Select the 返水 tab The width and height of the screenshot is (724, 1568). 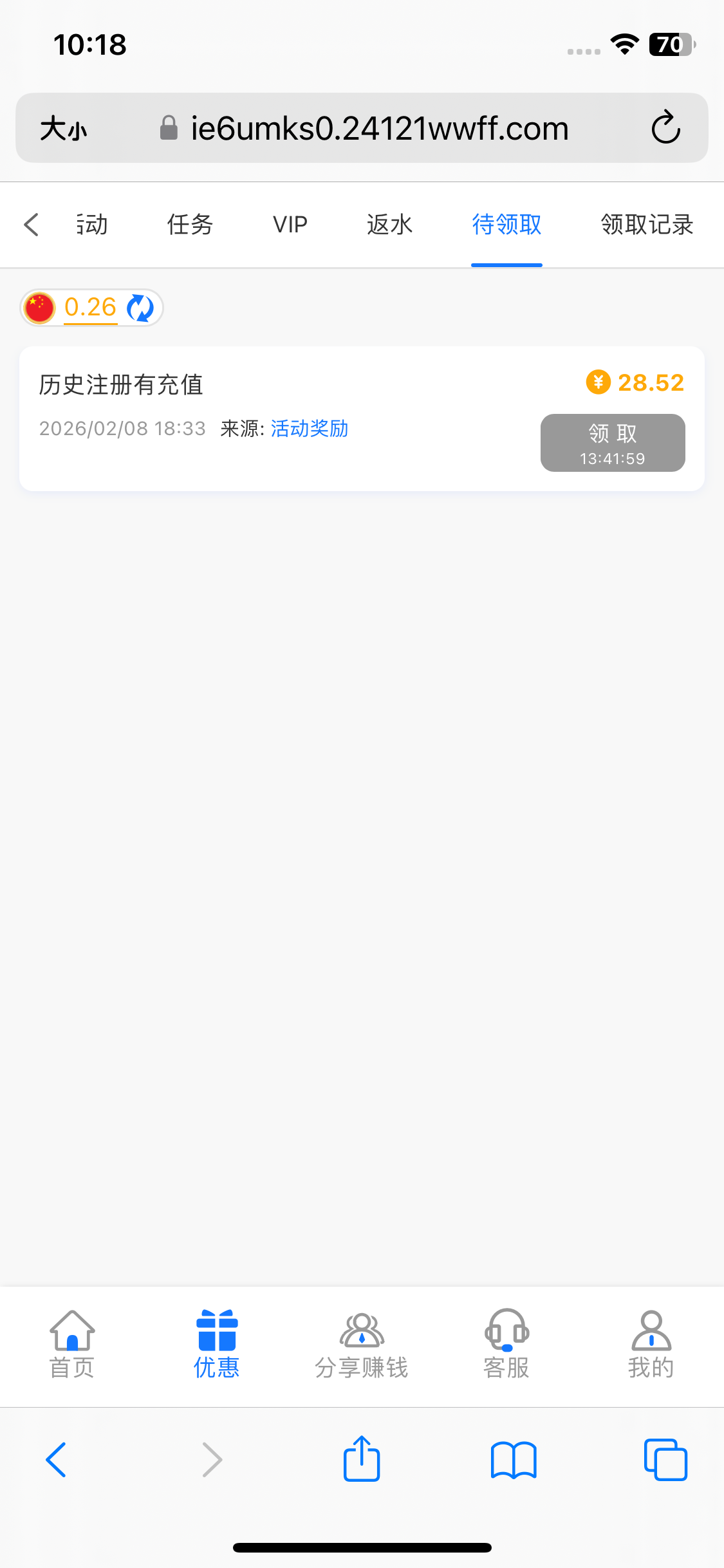click(389, 225)
